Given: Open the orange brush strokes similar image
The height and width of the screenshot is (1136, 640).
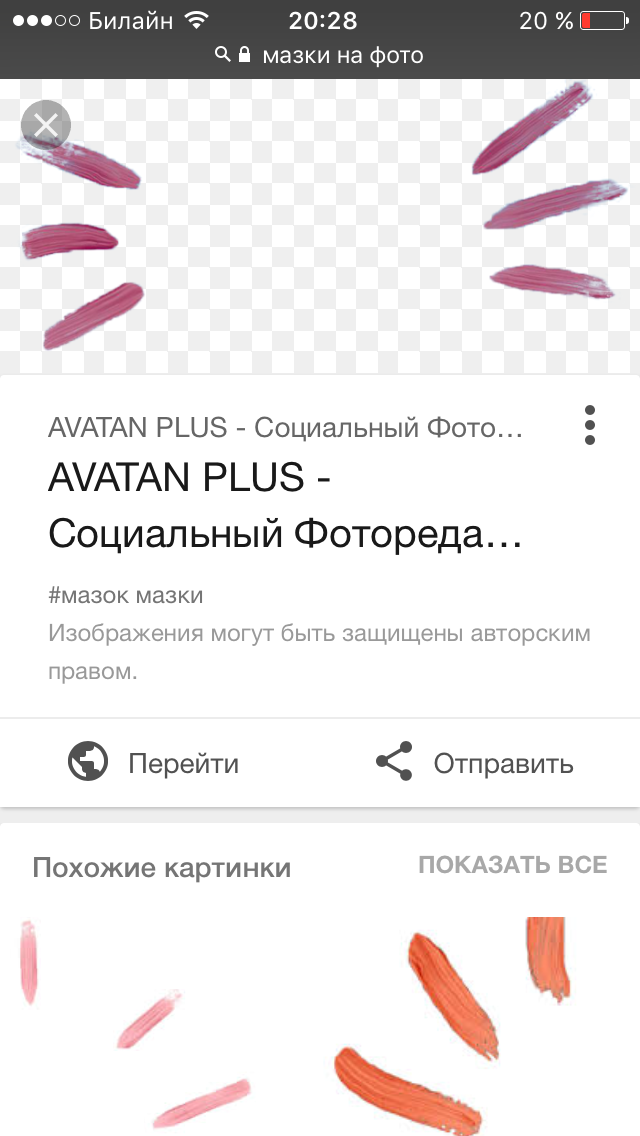Looking at the screenshot, I should click(453, 1023).
